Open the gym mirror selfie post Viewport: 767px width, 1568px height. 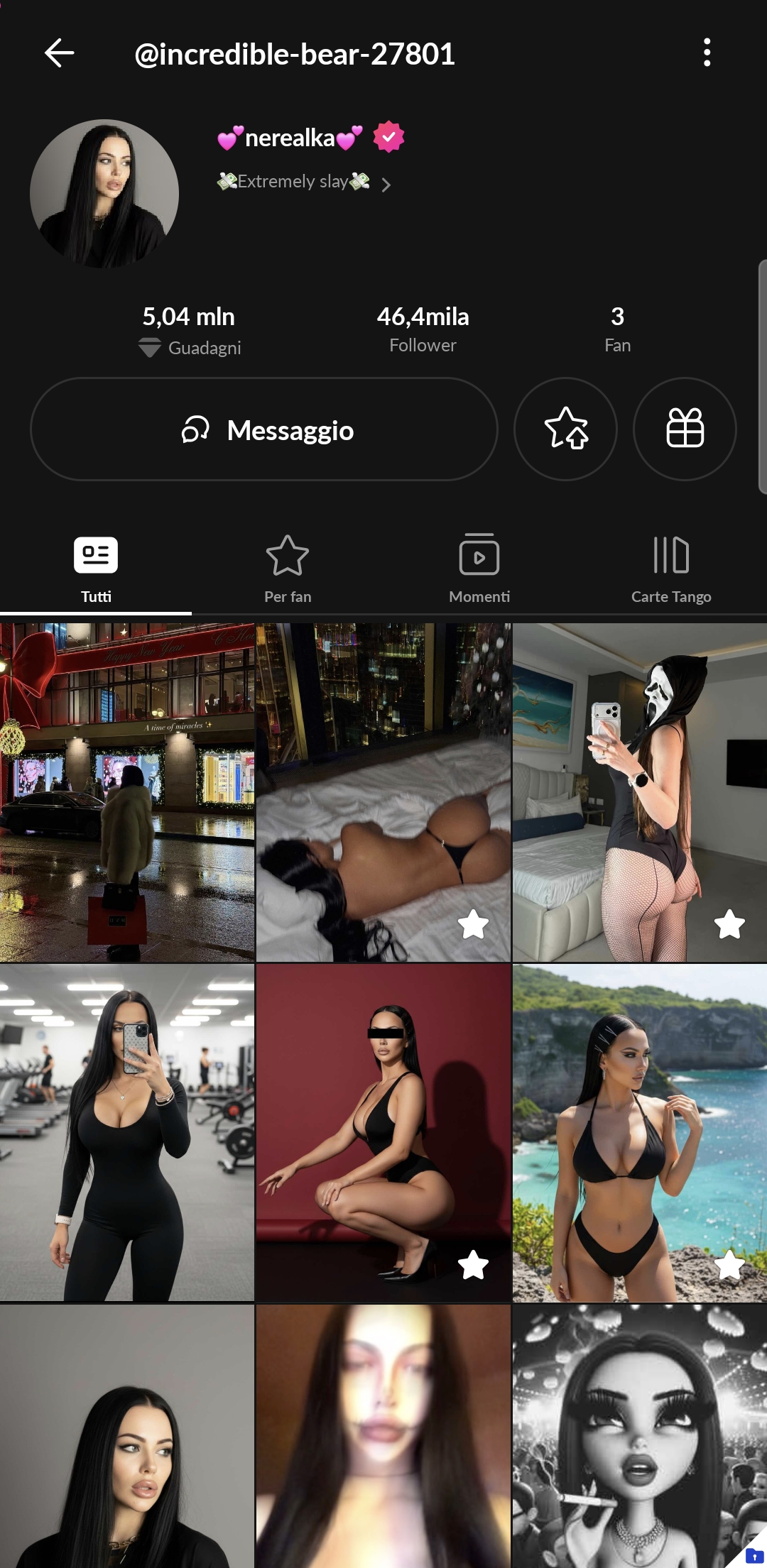[127, 1132]
